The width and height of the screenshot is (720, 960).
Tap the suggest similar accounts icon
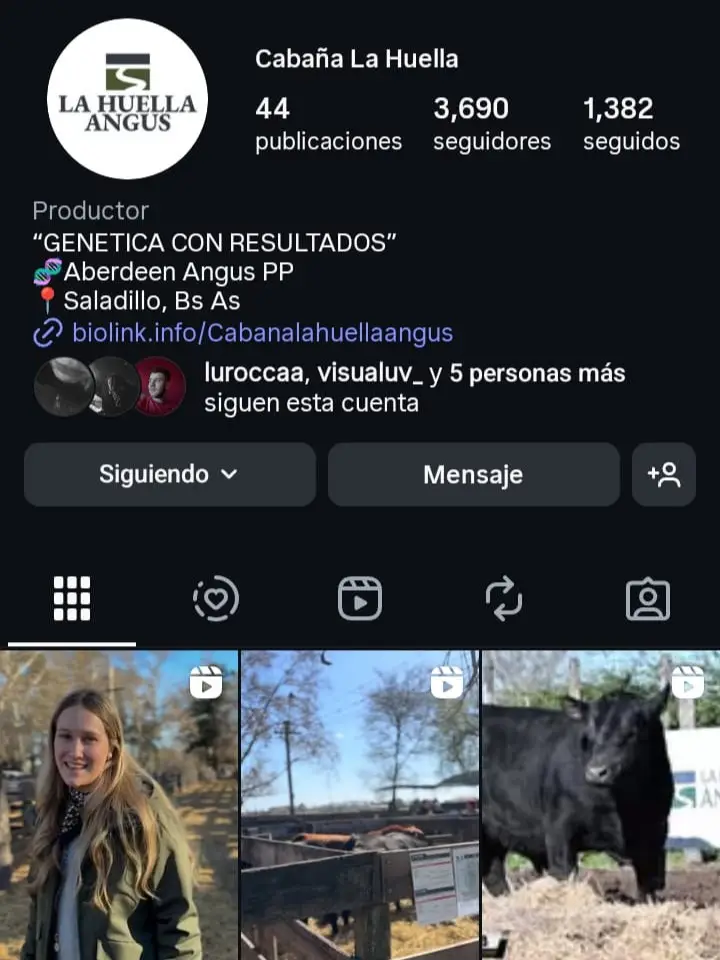point(664,475)
